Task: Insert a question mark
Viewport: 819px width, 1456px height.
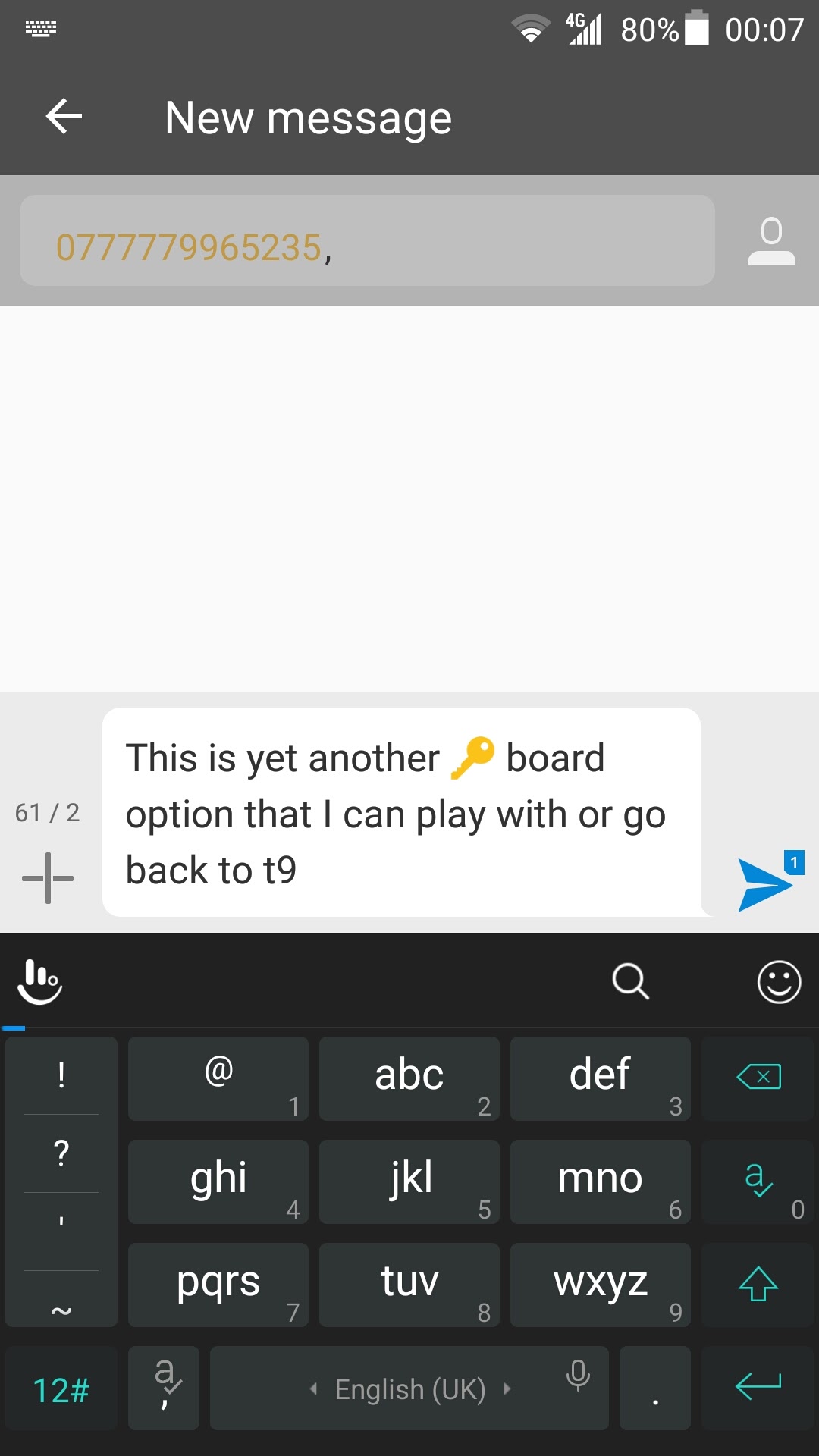Action: 61,1153
